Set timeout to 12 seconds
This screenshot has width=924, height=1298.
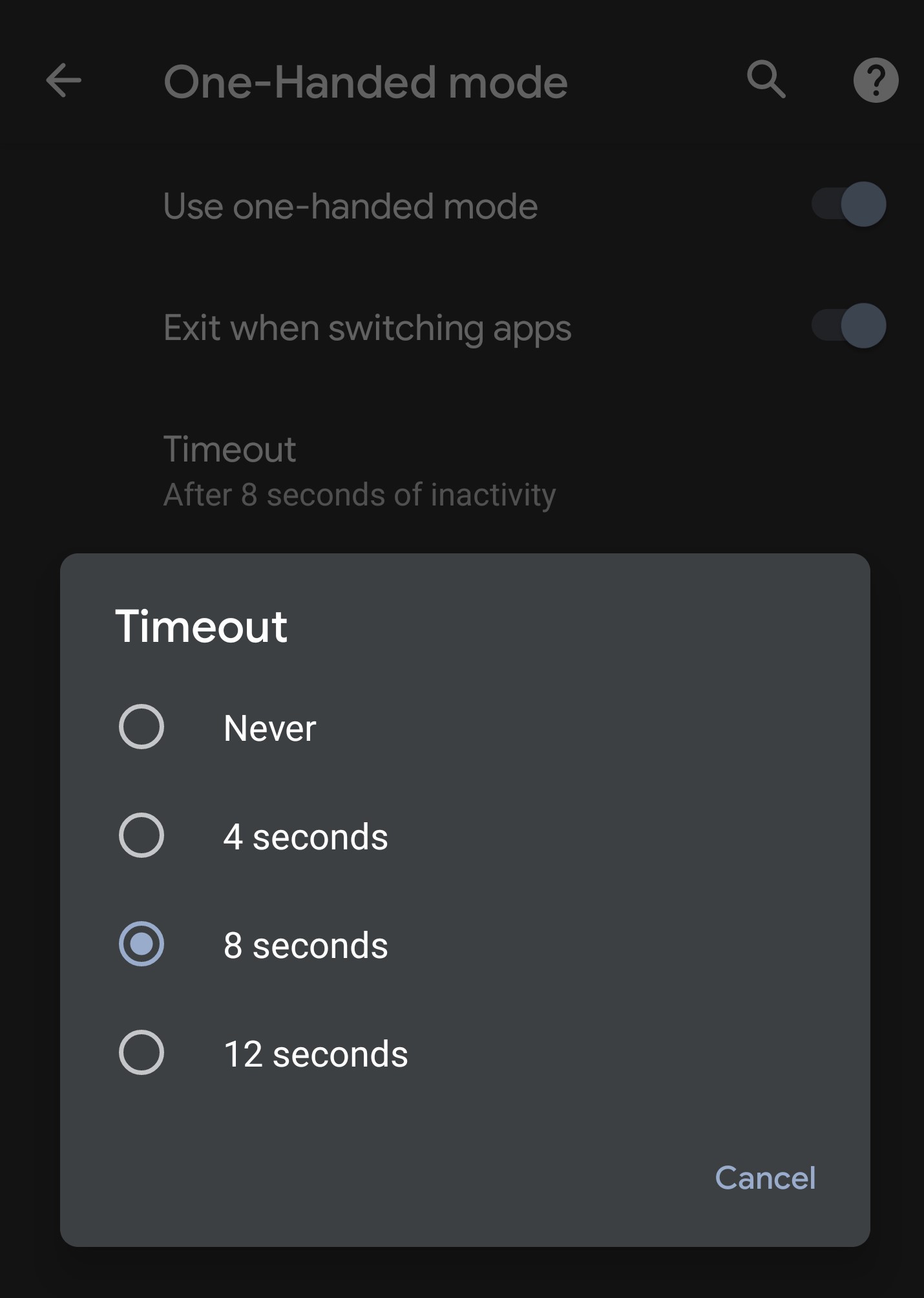(x=142, y=1052)
